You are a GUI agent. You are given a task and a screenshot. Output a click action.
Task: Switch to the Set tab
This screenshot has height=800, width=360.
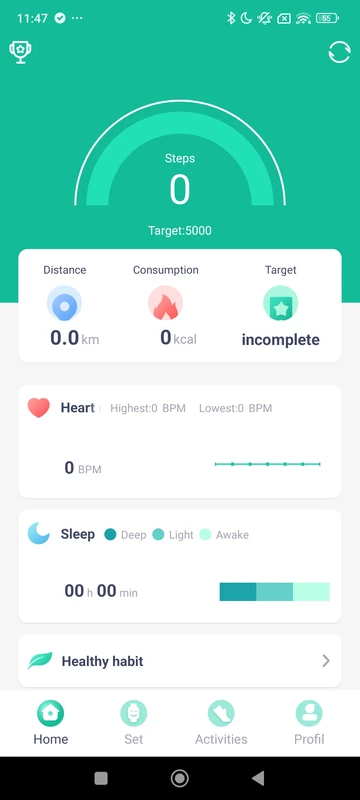(x=134, y=722)
